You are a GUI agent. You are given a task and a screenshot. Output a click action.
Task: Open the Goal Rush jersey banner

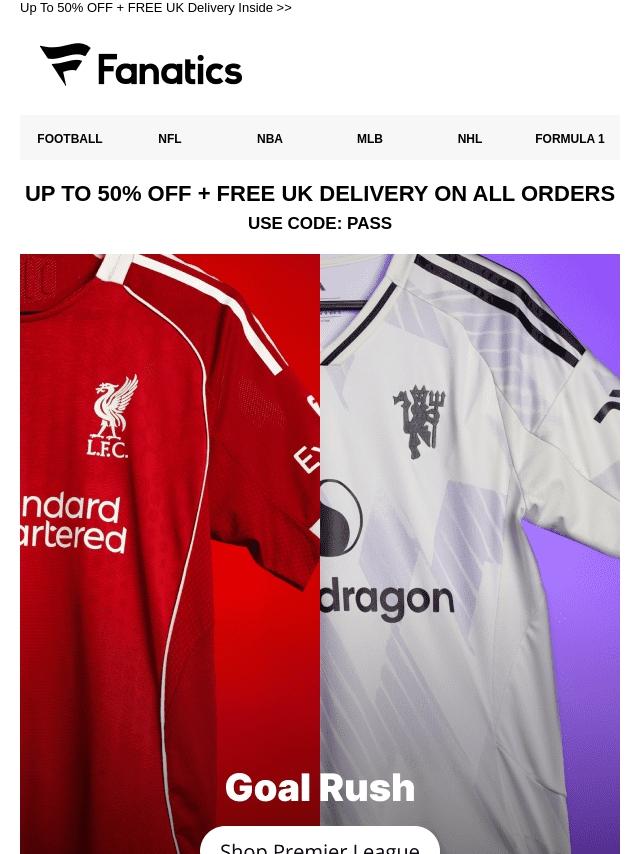coord(320,520)
